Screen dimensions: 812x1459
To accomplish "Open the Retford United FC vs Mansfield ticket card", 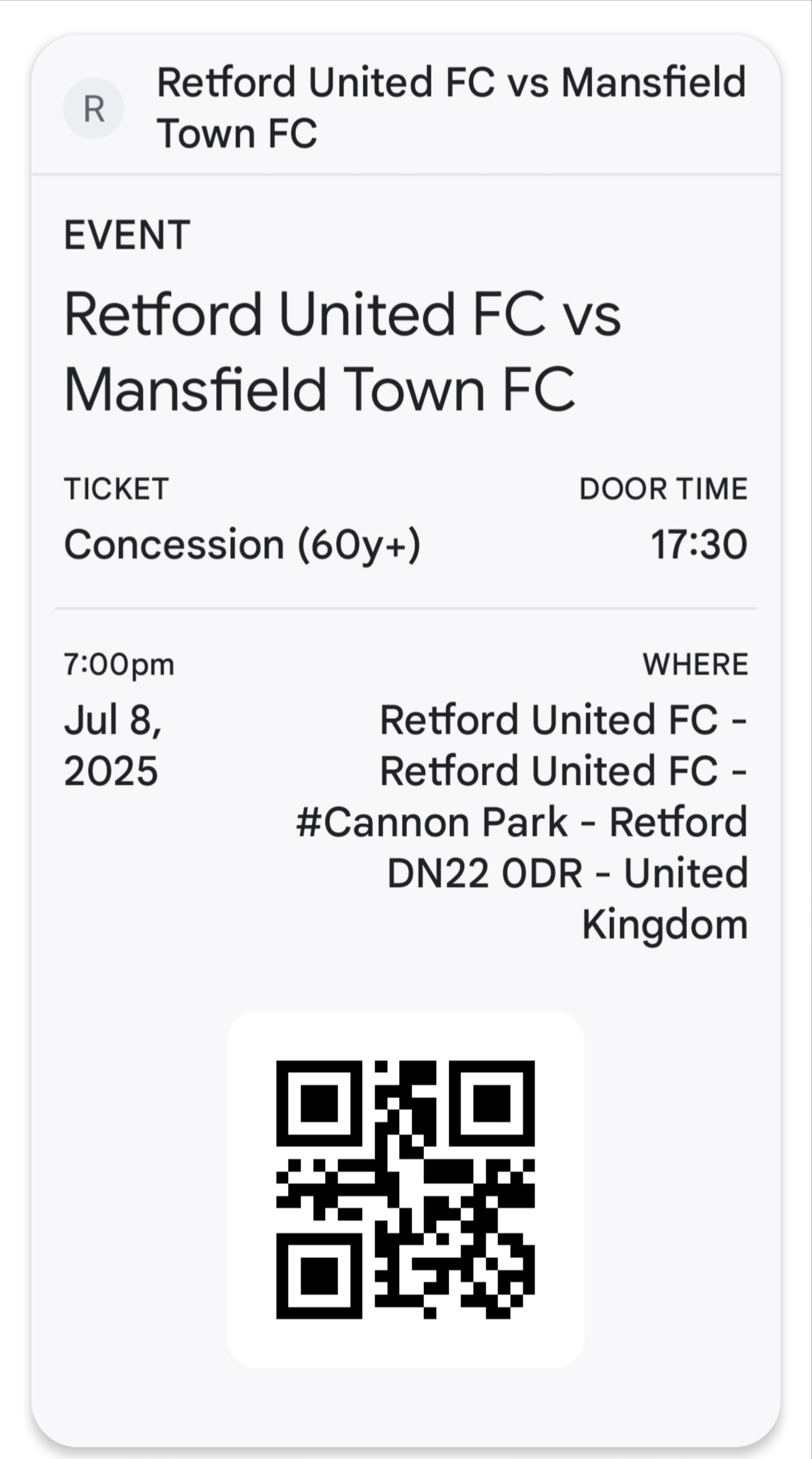I will (406, 741).
